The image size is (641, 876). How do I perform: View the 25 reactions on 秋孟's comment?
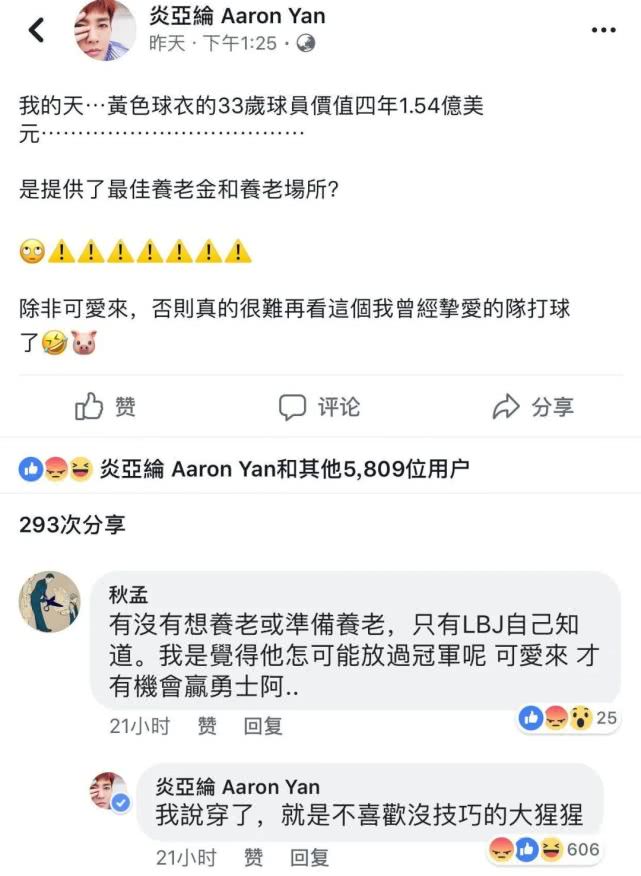coord(568,717)
